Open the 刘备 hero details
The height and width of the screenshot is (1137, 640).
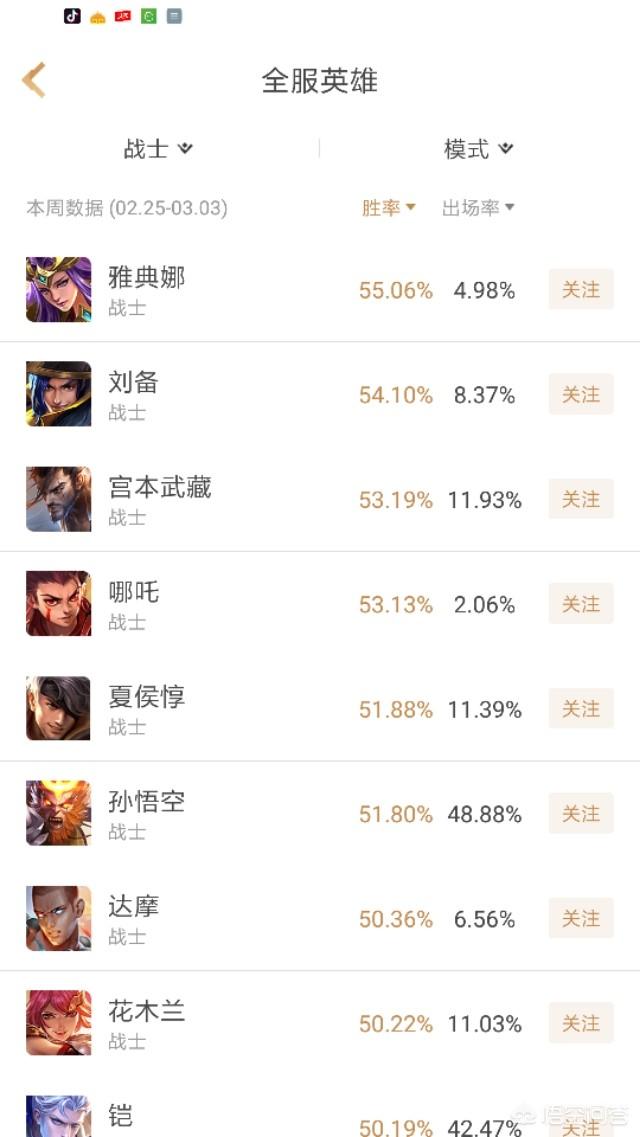[133, 383]
